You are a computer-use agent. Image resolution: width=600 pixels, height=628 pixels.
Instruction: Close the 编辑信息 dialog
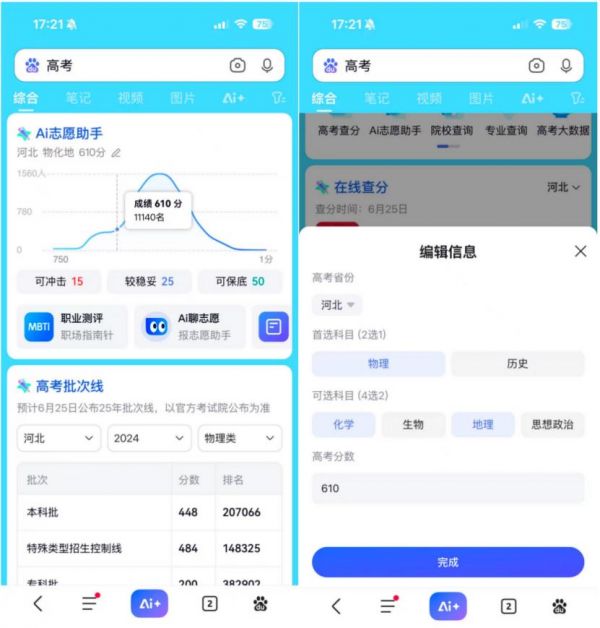click(580, 252)
